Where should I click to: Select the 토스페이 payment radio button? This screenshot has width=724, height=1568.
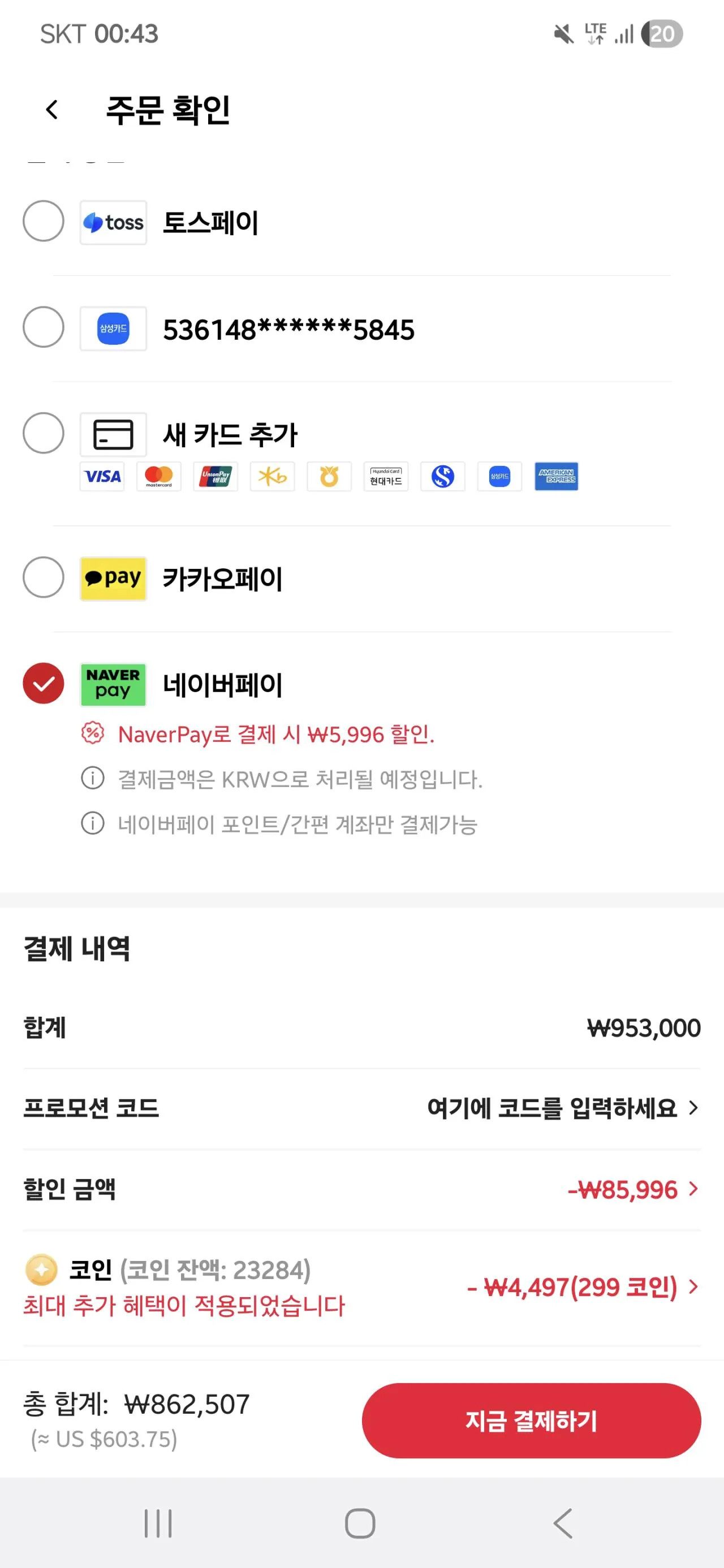[42, 222]
